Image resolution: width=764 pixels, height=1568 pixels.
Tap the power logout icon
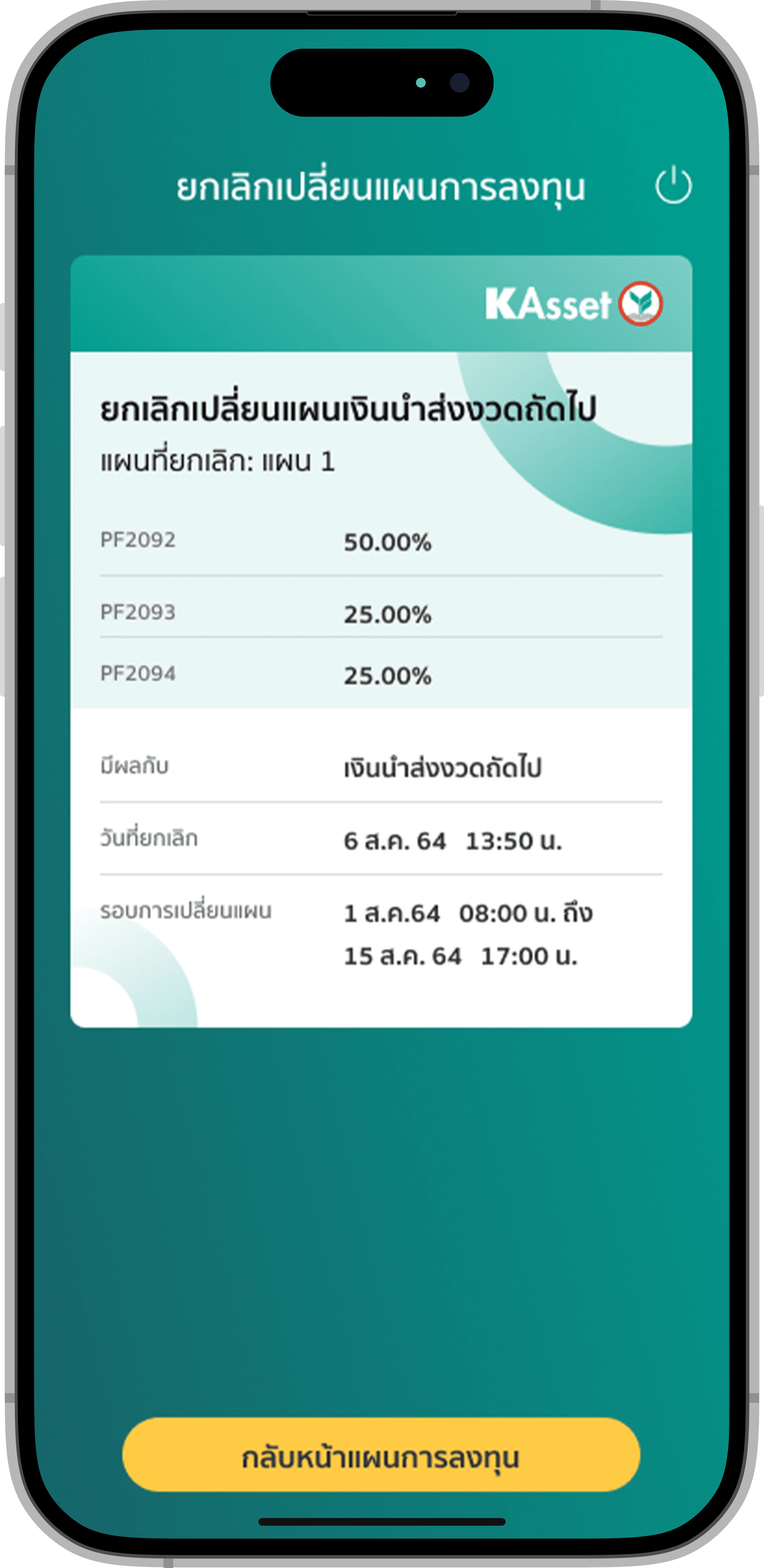[673, 185]
